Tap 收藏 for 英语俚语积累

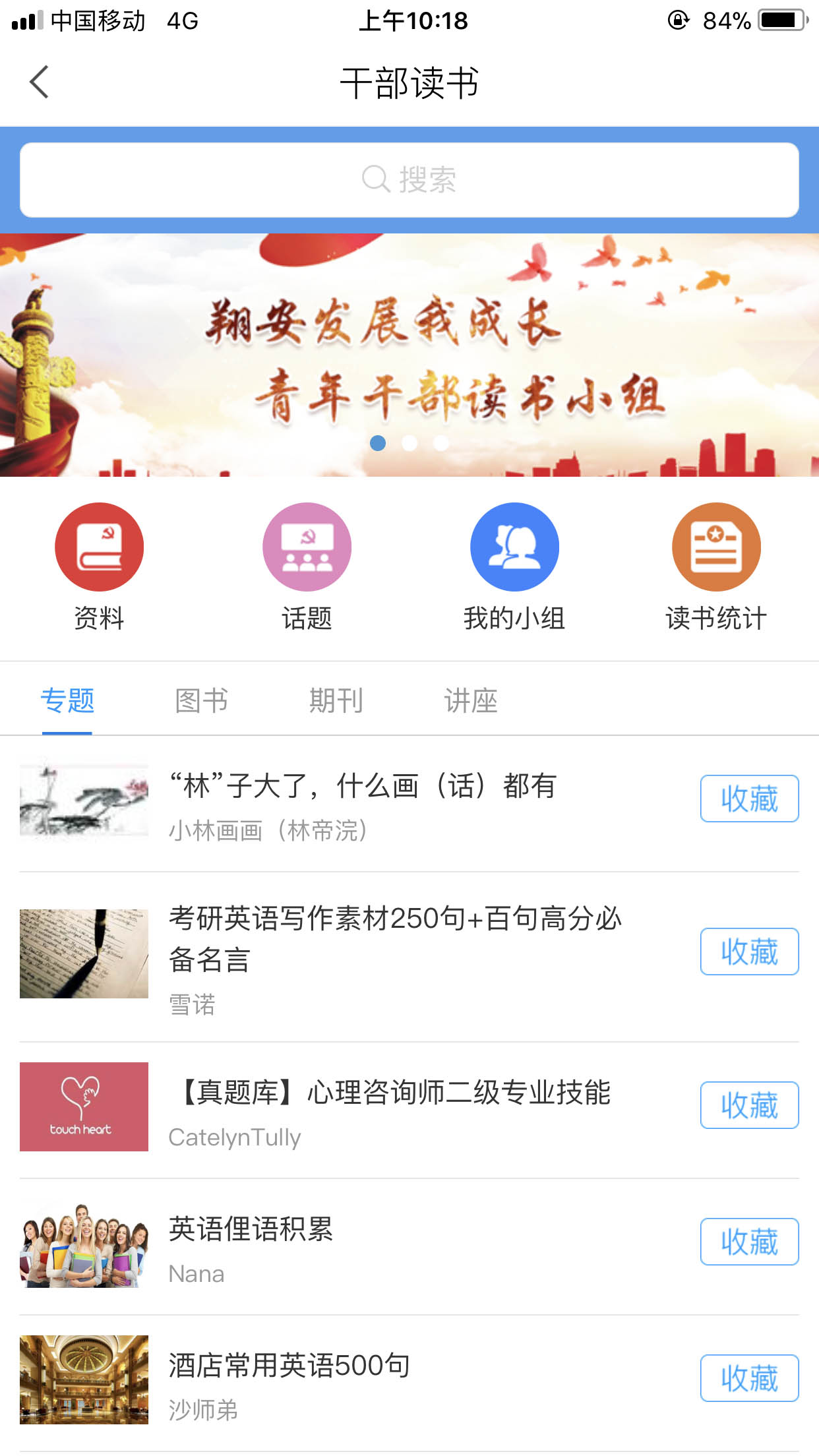(749, 1242)
